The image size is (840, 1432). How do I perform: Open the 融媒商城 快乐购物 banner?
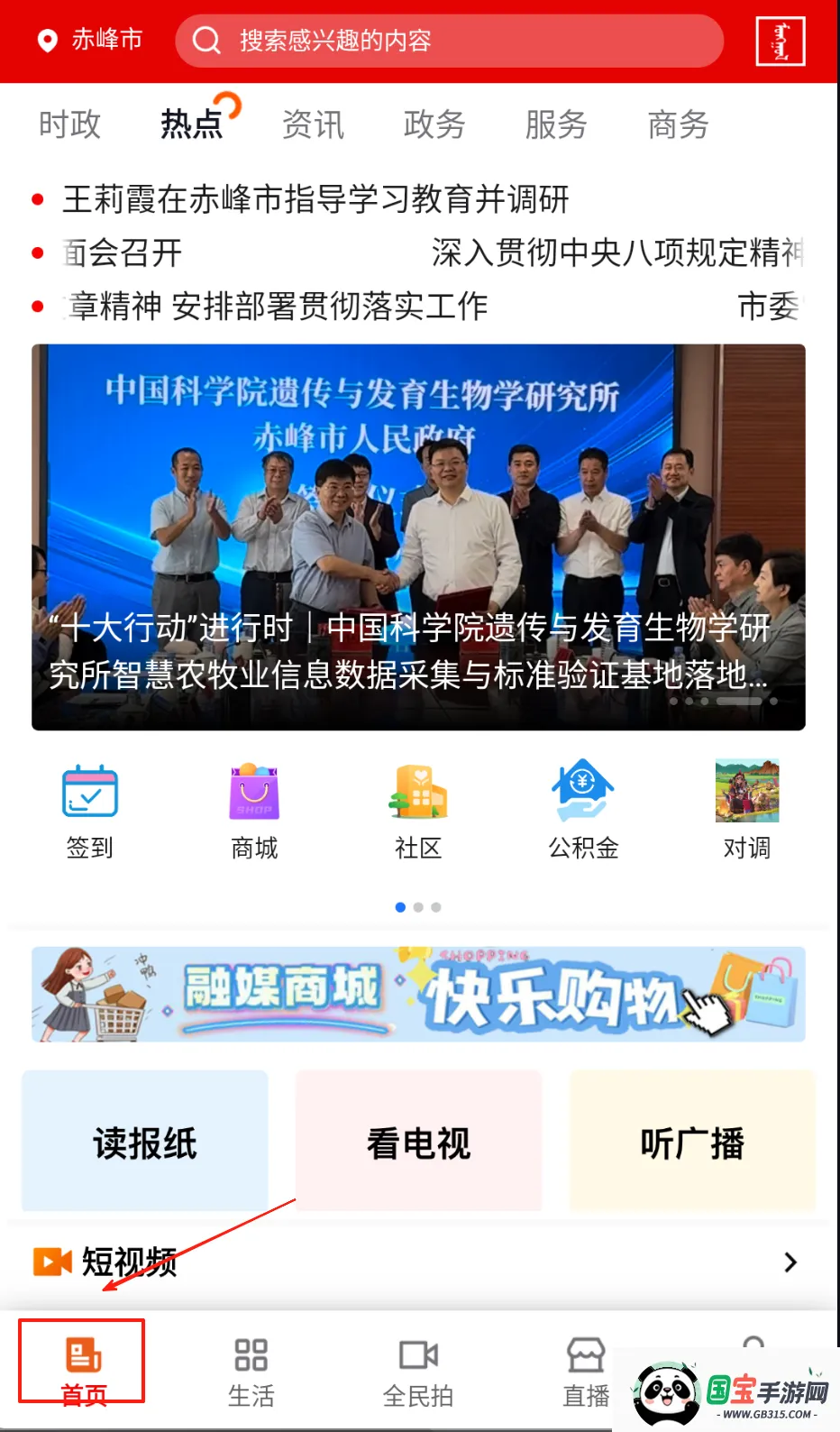[418, 994]
